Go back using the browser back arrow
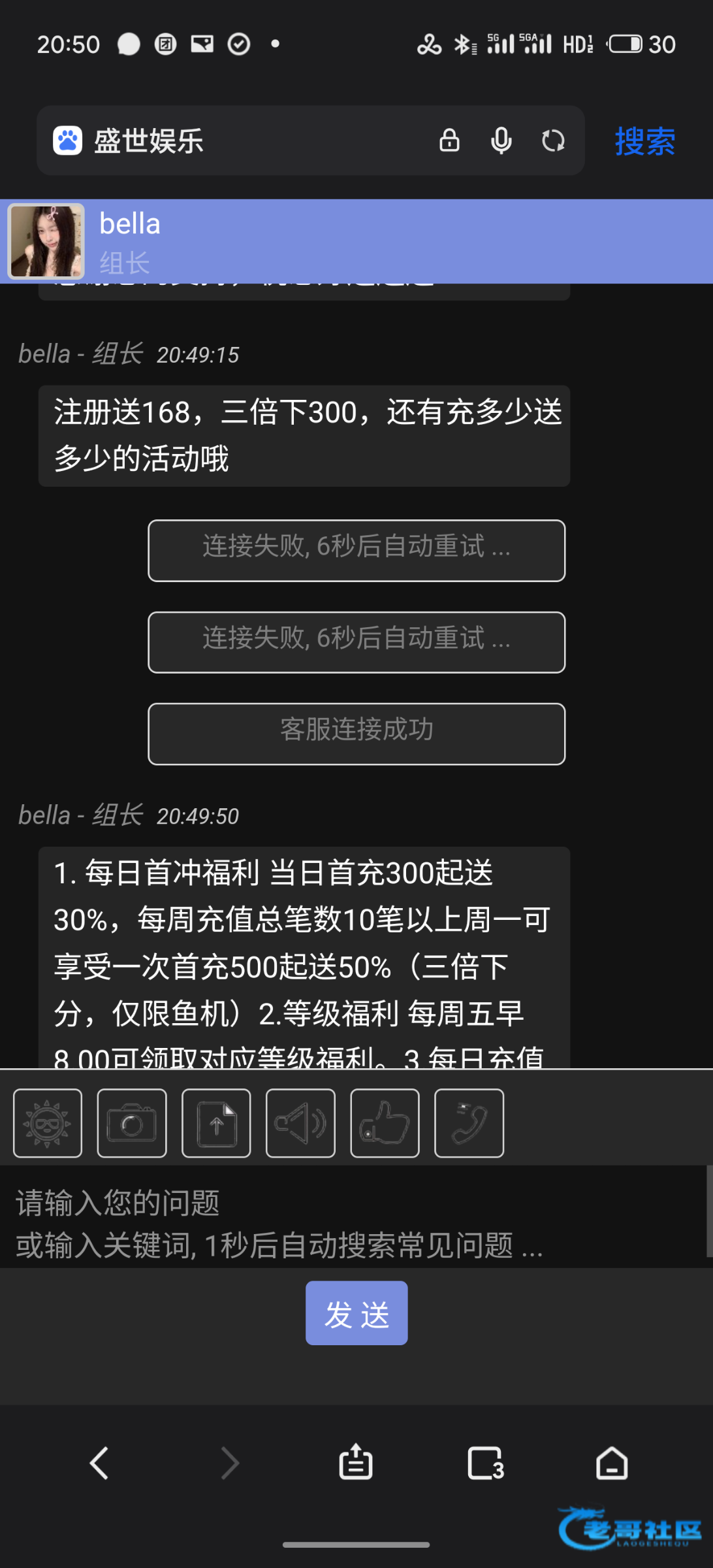 coord(99,1463)
